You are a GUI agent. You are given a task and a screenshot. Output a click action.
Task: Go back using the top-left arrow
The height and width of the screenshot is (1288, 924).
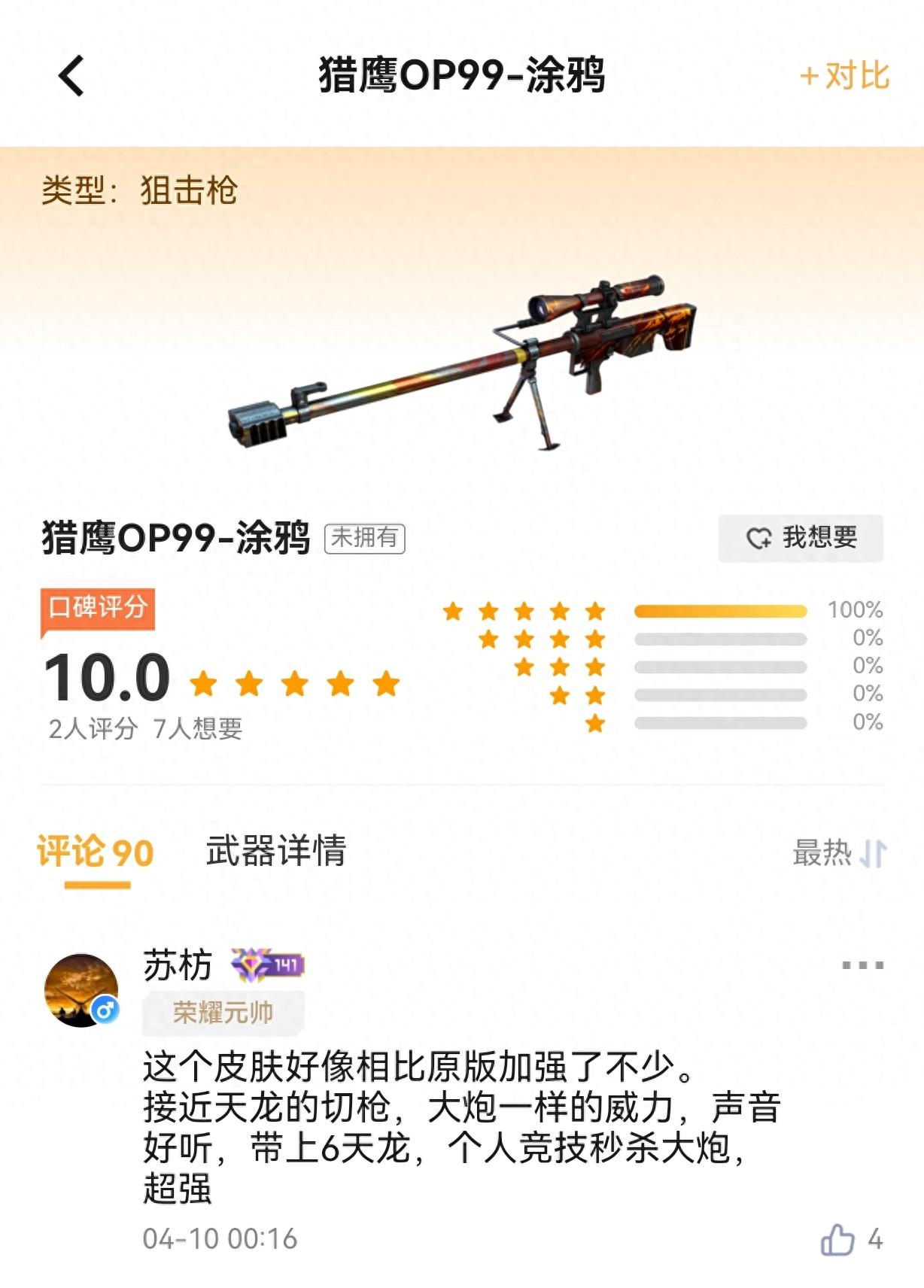(x=71, y=76)
